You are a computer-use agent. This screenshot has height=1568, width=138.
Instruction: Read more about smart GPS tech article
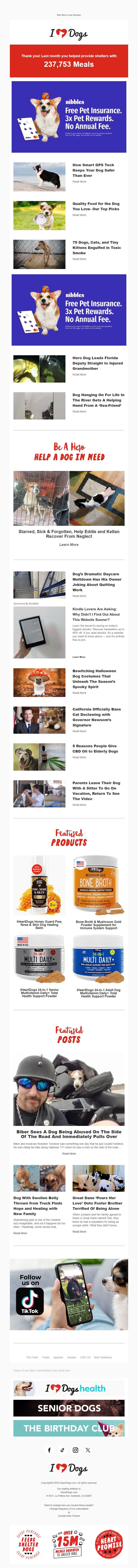79,181
